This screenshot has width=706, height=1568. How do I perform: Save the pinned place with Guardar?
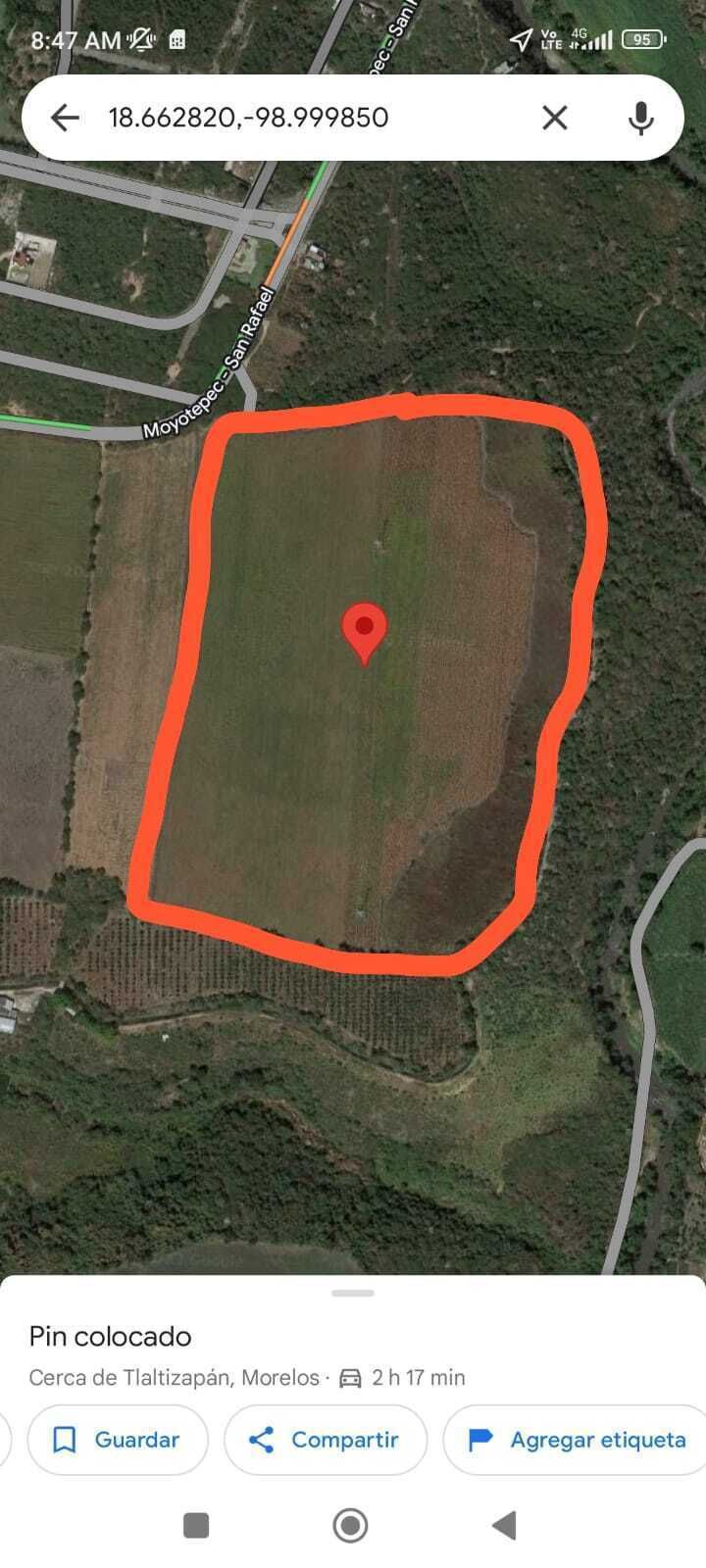point(118,1440)
